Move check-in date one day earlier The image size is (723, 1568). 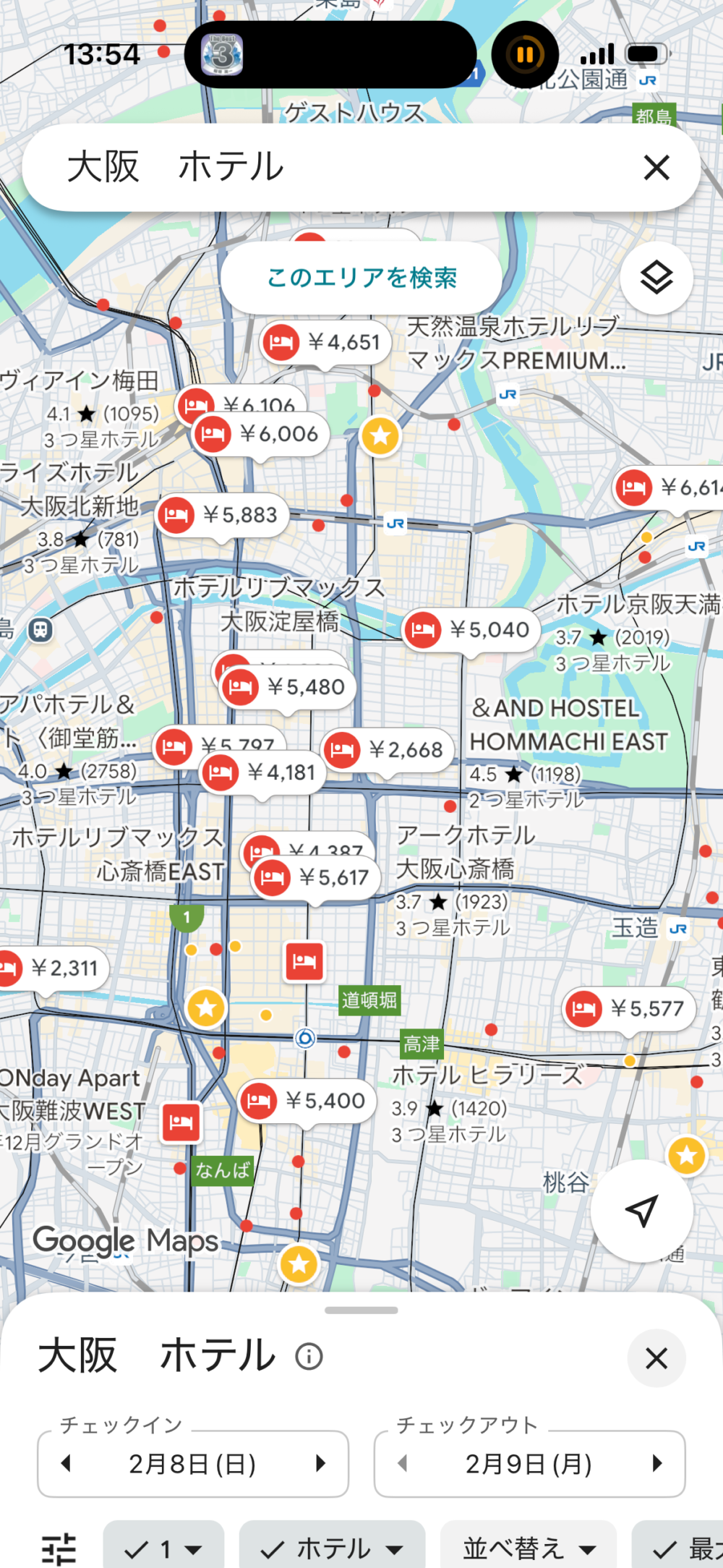pyautogui.click(x=67, y=1464)
